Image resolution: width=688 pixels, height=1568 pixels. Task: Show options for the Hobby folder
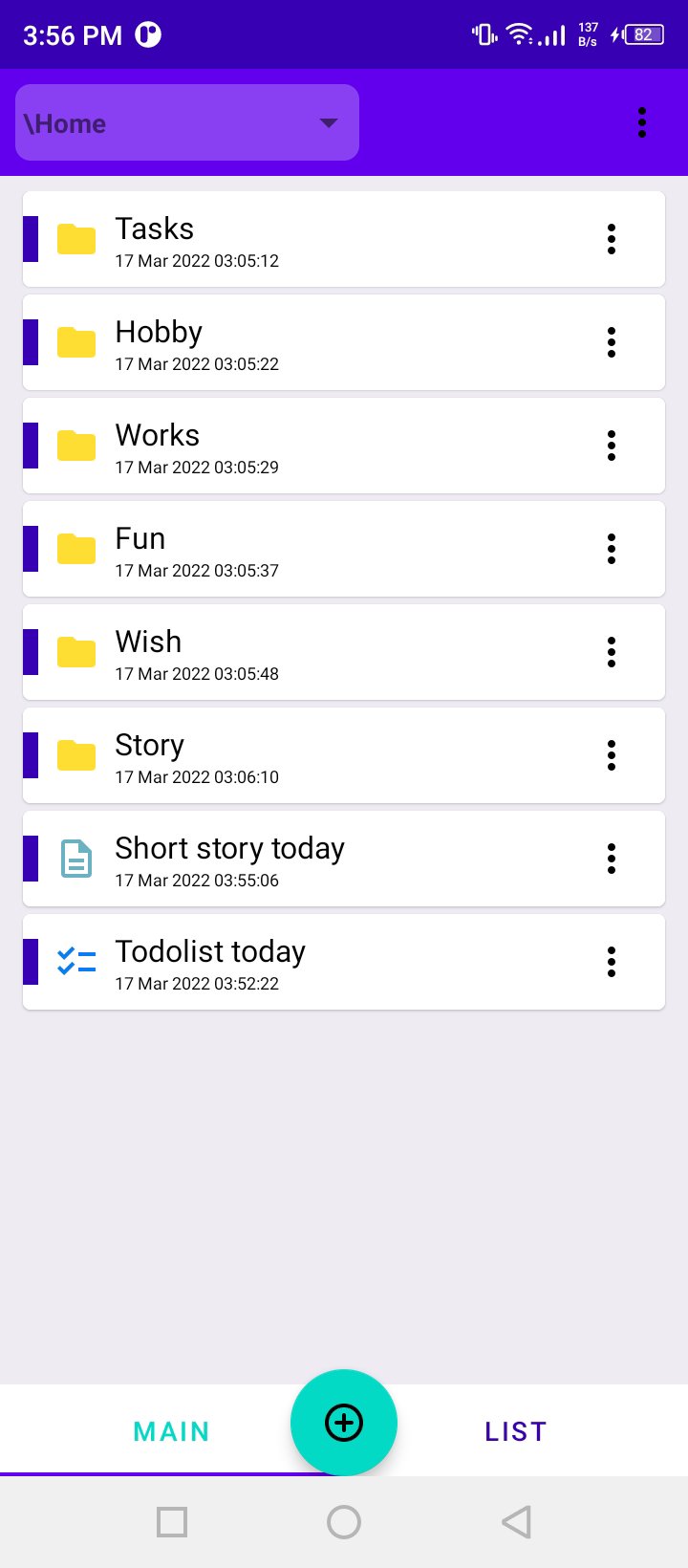click(612, 342)
